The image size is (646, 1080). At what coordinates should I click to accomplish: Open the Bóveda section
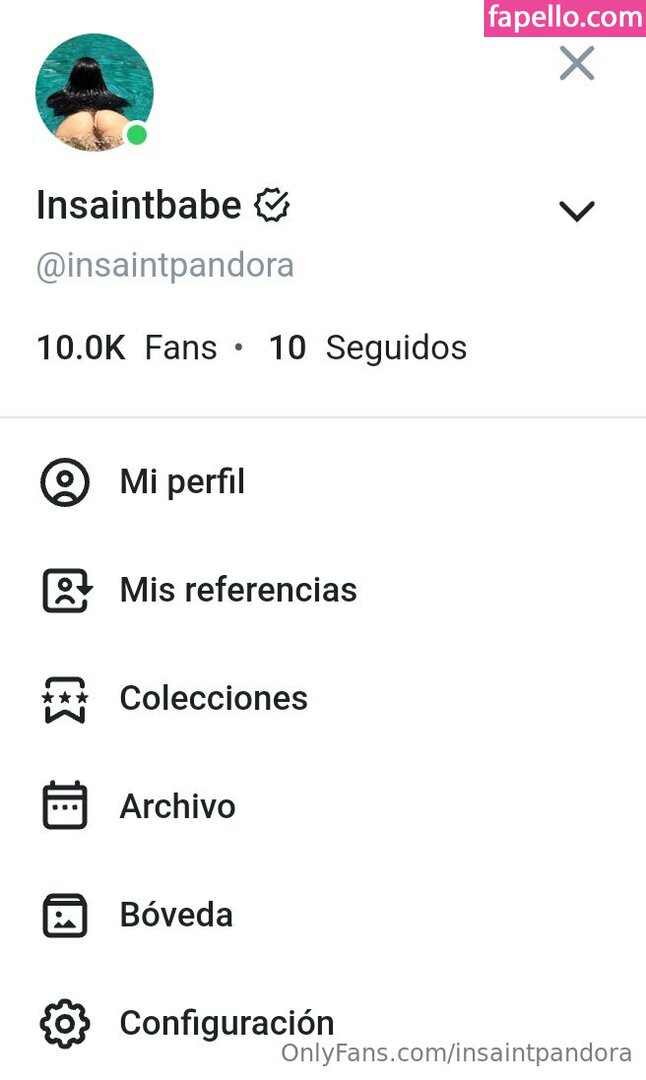176,915
